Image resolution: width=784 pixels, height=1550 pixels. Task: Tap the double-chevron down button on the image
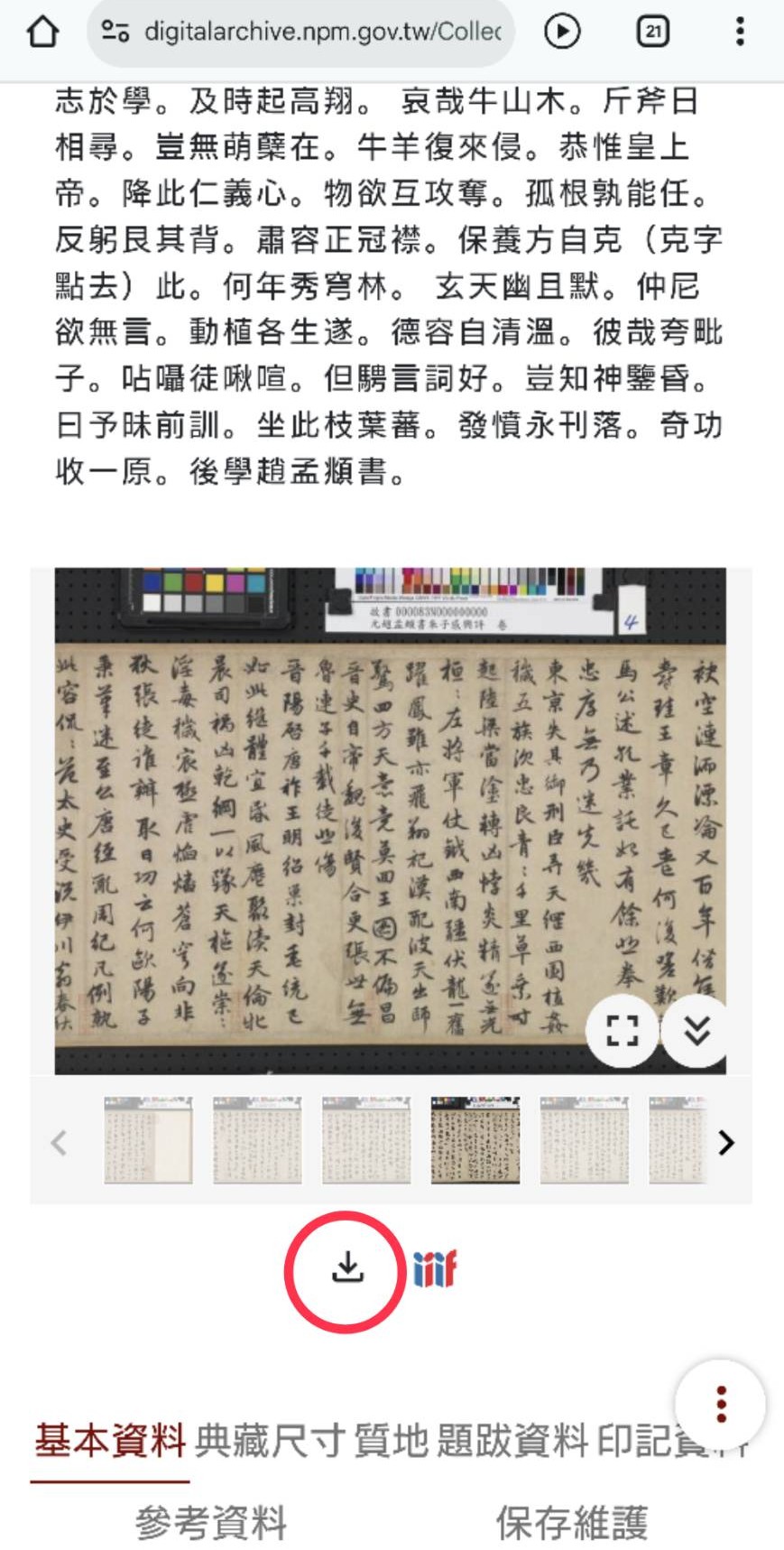pos(696,1029)
